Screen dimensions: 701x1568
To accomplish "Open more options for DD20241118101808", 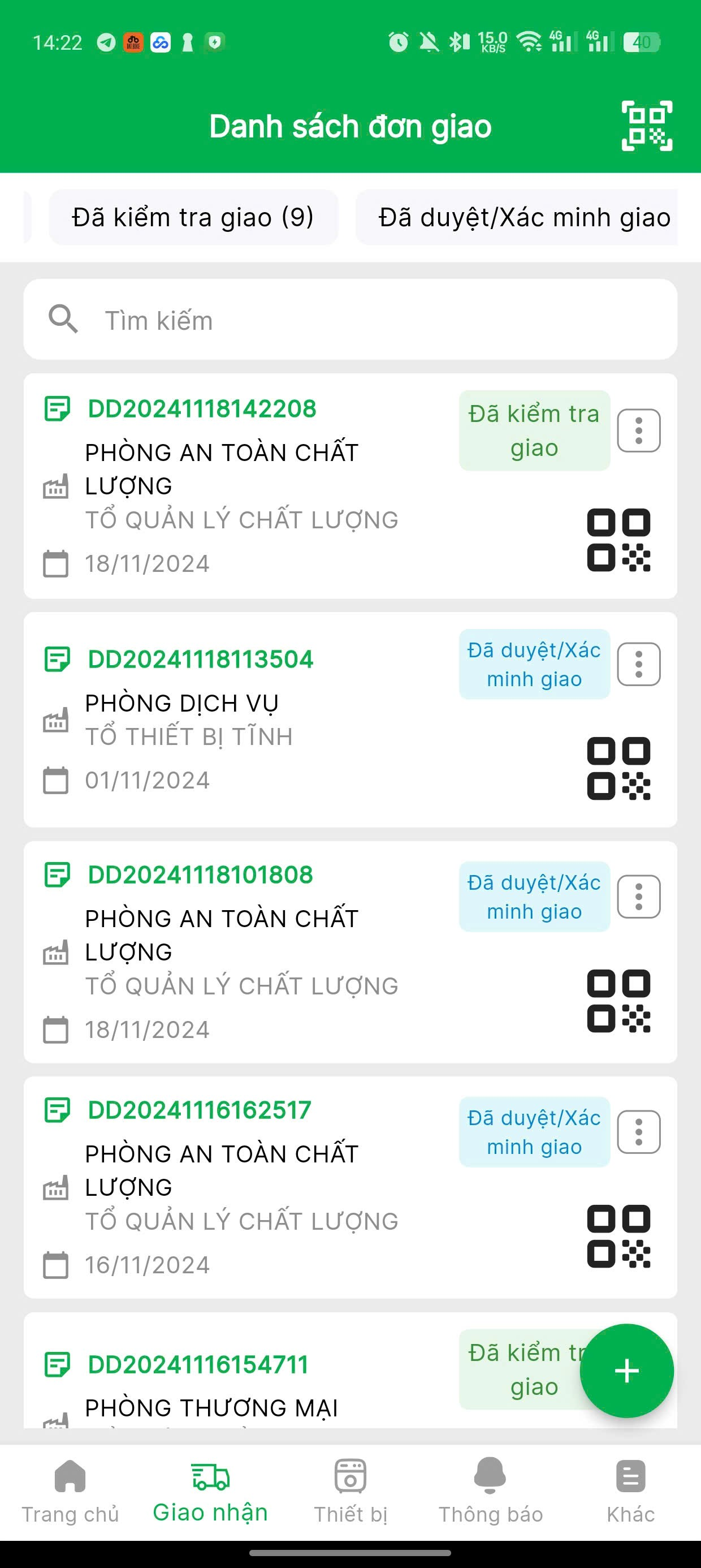I will 638,897.
